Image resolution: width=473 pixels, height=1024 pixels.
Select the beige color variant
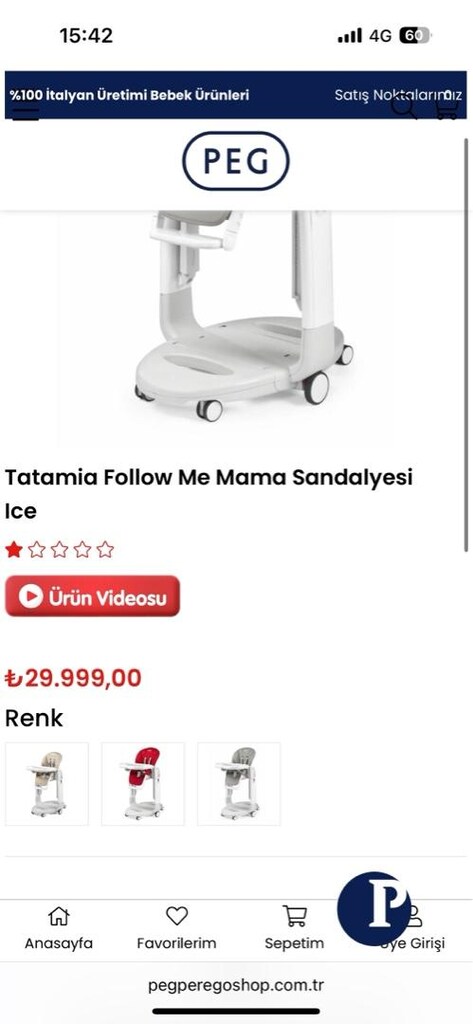click(x=47, y=784)
